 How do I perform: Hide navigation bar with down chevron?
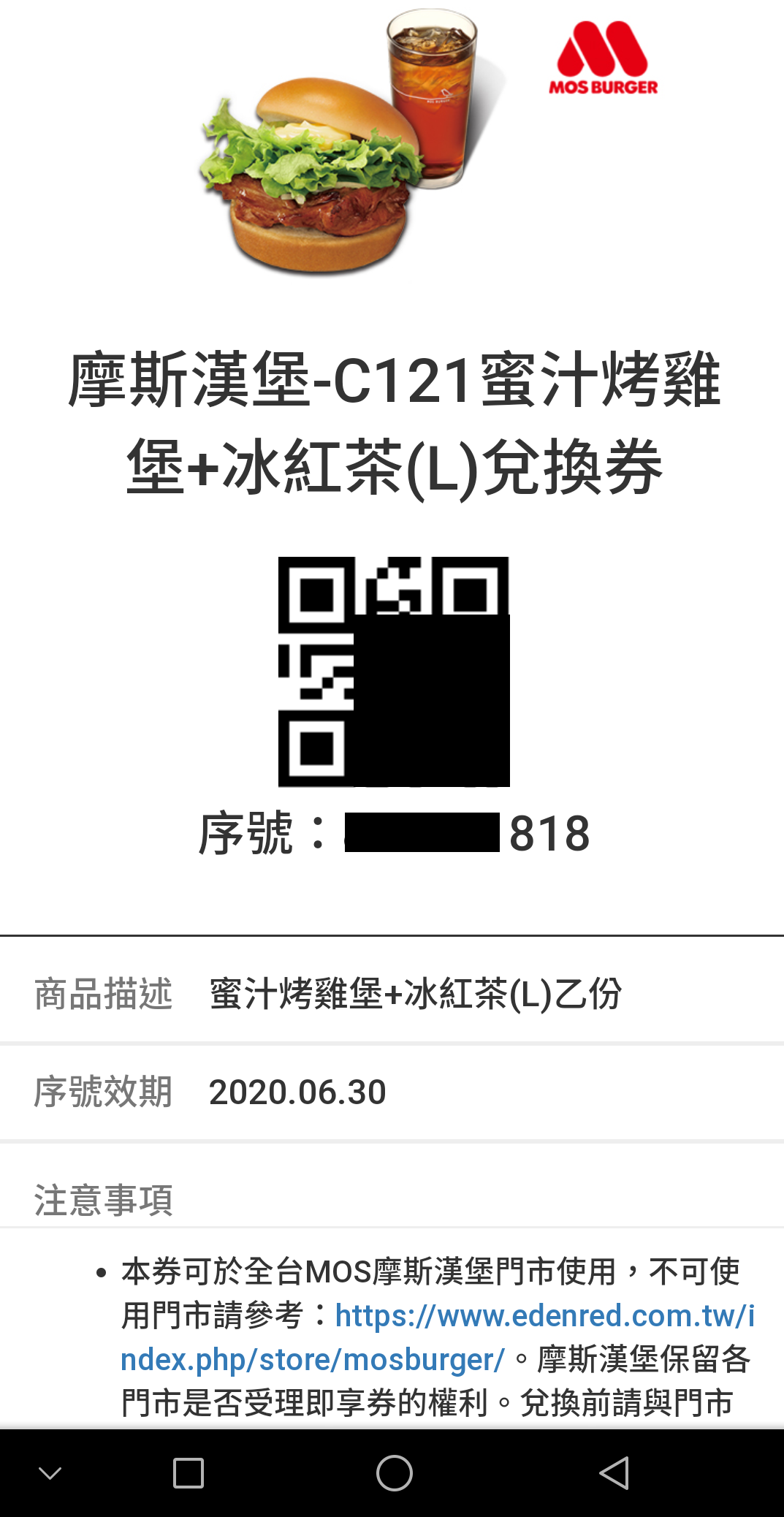50,1472
